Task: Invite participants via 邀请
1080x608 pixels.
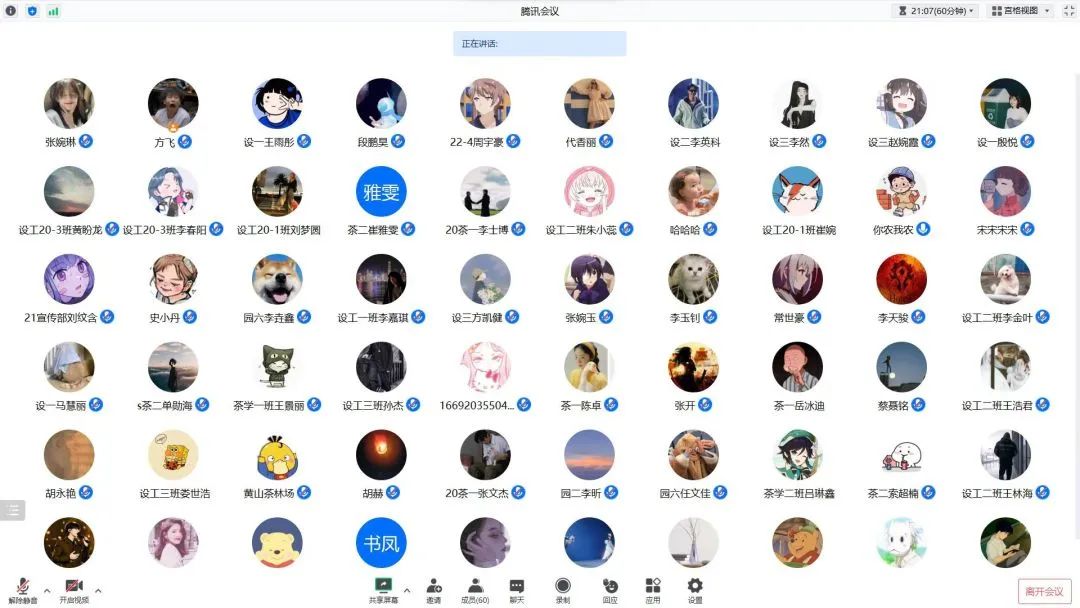Action: click(x=434, y=589)
